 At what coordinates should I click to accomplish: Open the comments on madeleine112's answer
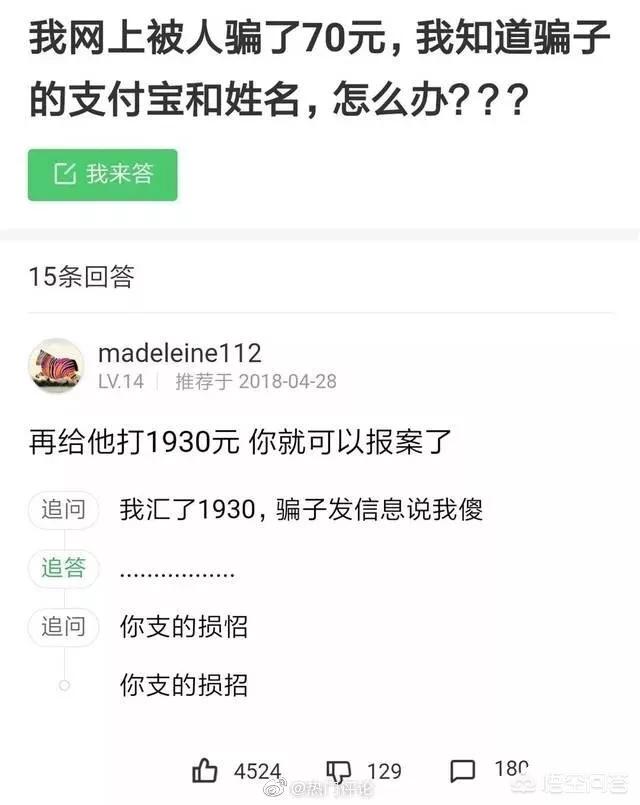pos(463,770)
